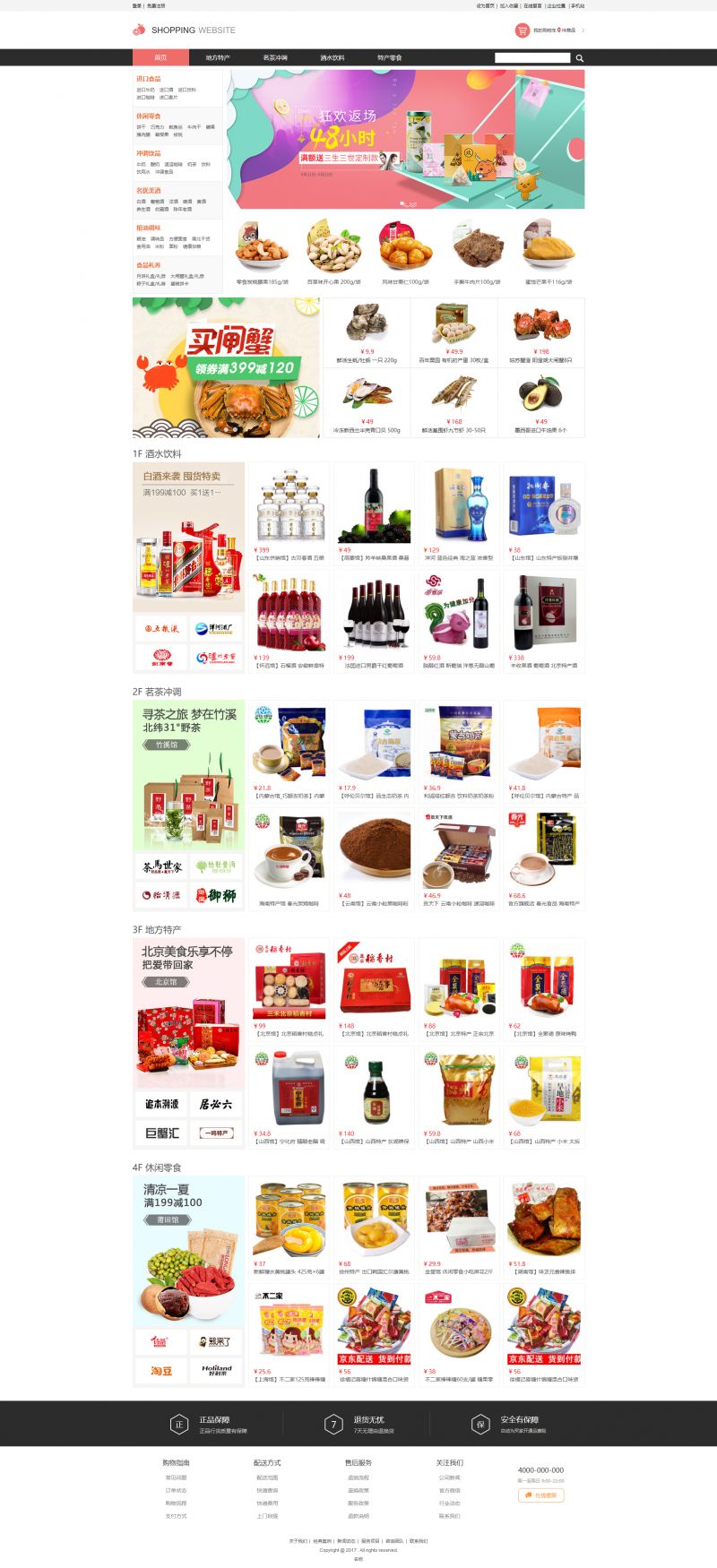Go to the 茗茶冲调 nav tab

[x=275, y=58]
